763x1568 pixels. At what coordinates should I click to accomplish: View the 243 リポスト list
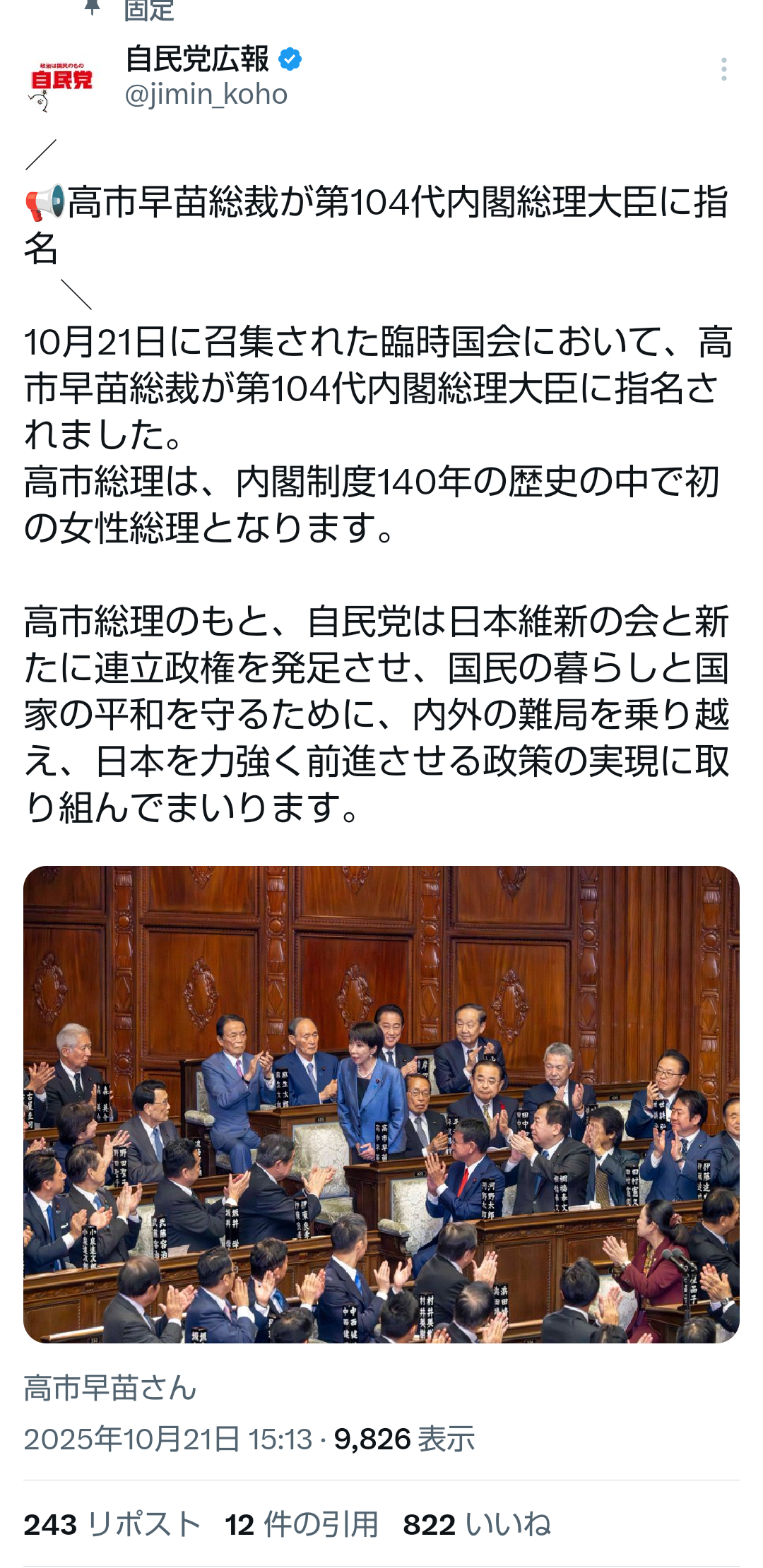(x=112, y=1524)
